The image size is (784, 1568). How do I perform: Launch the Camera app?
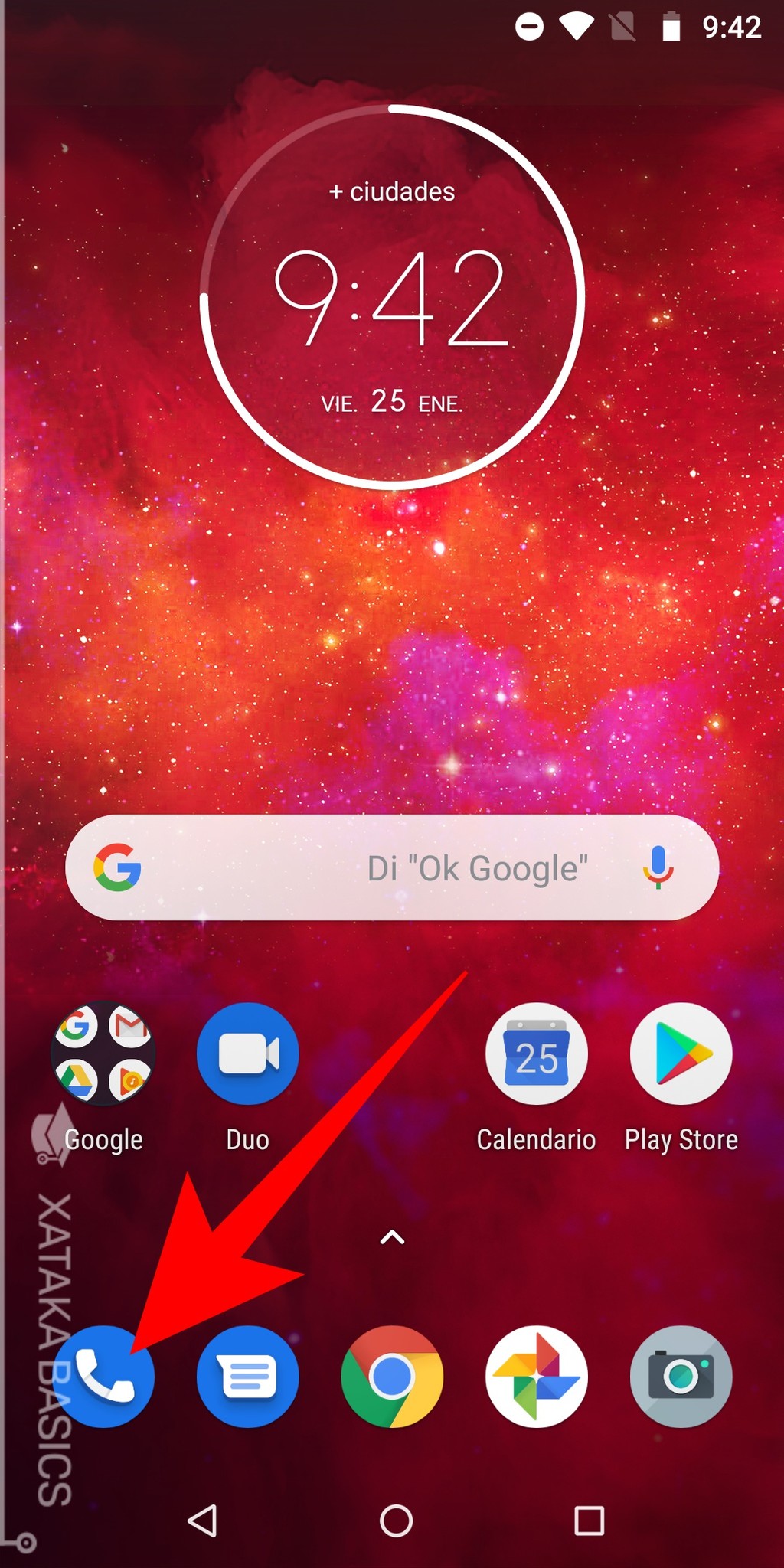(x=681, y=1377)
